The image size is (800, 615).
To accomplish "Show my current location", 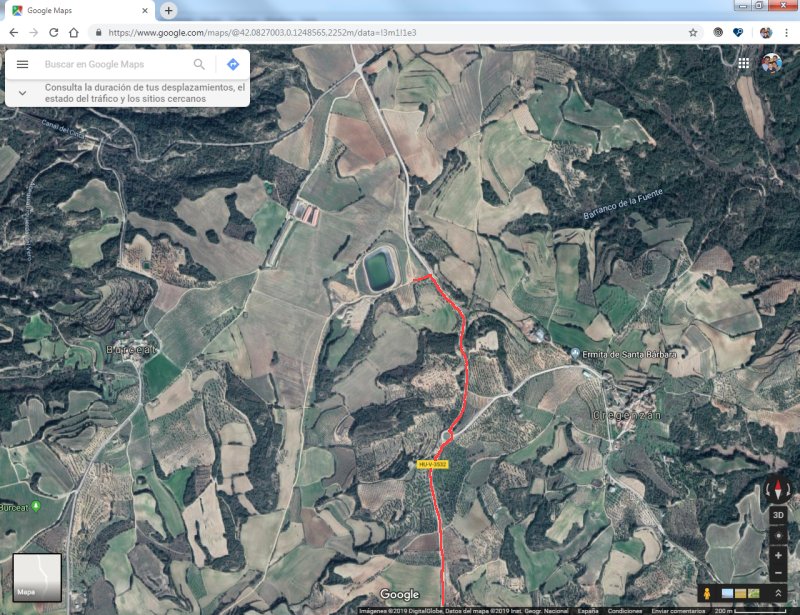I will [778, 535].
